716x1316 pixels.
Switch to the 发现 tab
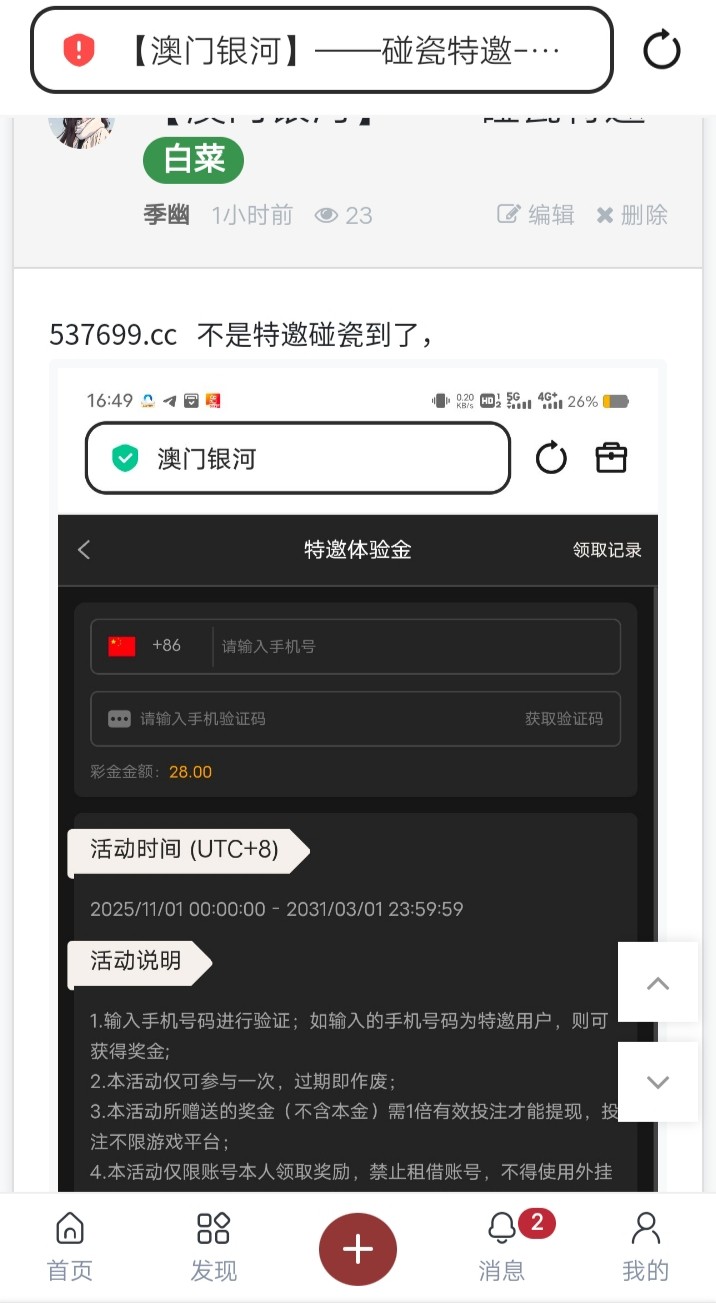tap(213, 1247)
